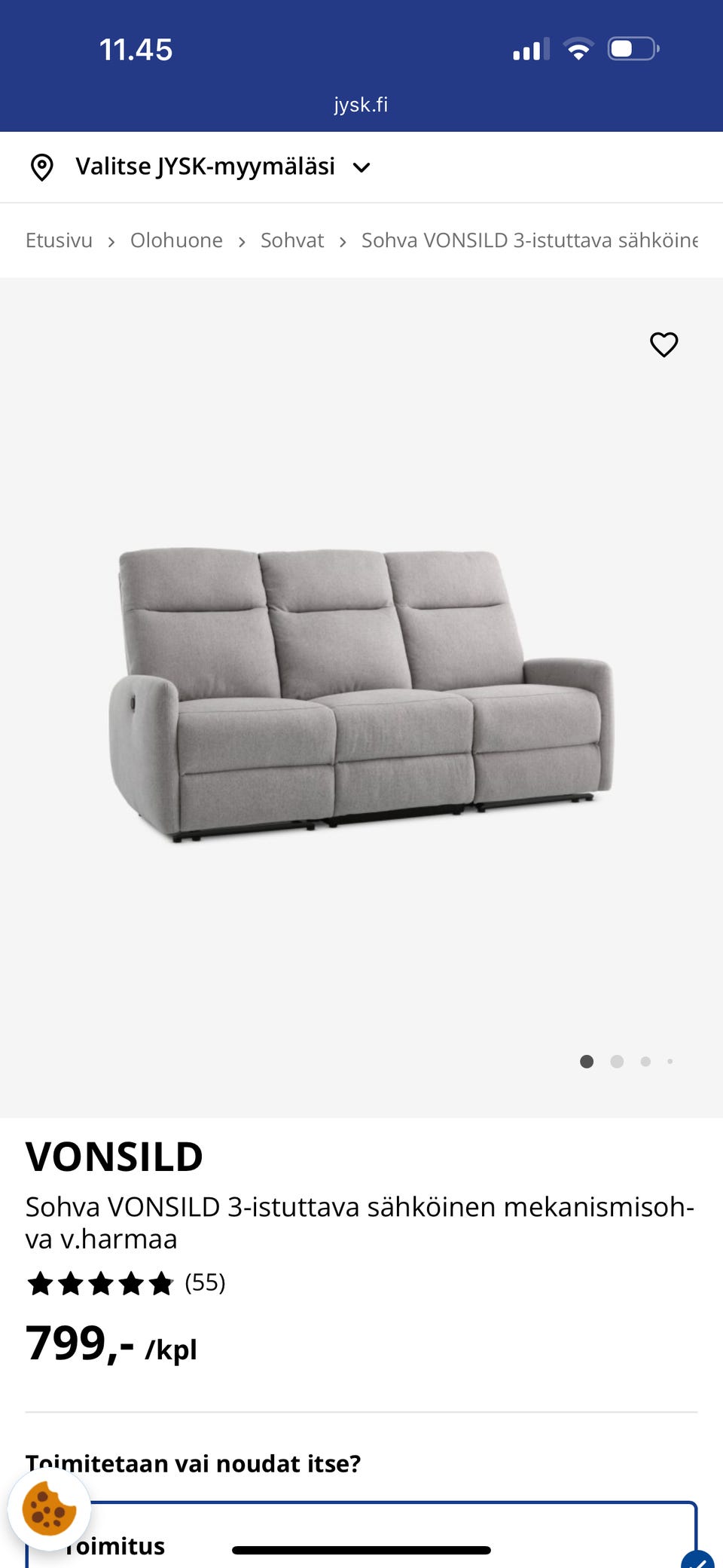The image size is (723, 1568).
Task: Expand the Valitse JYSK-myymäläsi store selector
Action: [203, 167]
